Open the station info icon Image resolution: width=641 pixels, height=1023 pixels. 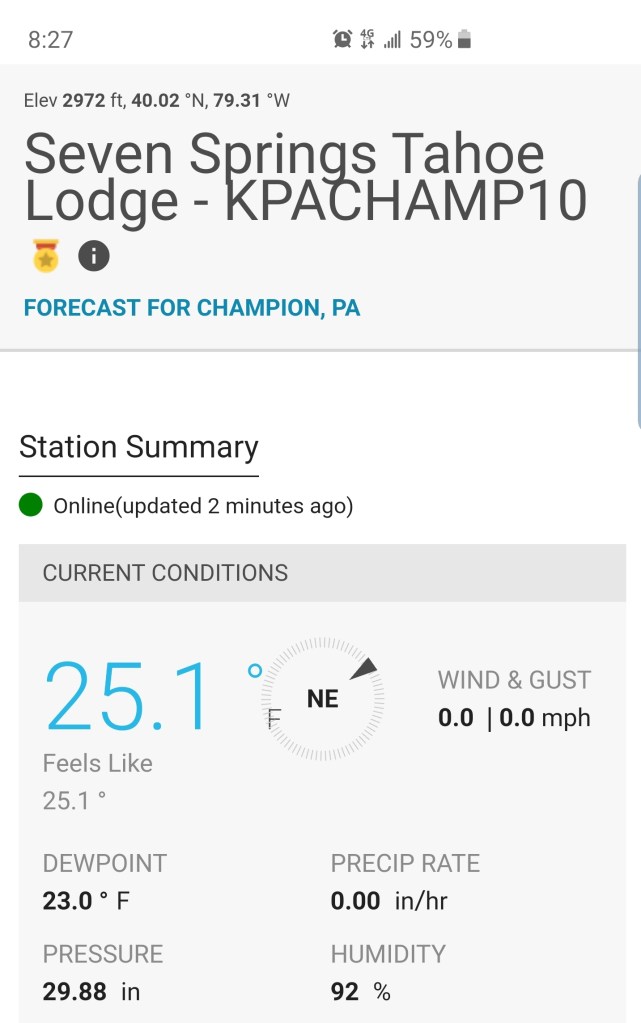click(94, 257)
